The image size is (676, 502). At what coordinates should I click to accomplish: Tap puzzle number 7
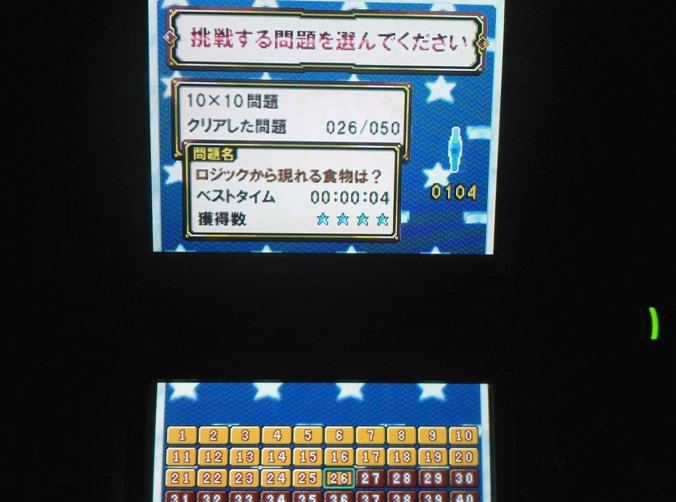(x=371, y=435)
